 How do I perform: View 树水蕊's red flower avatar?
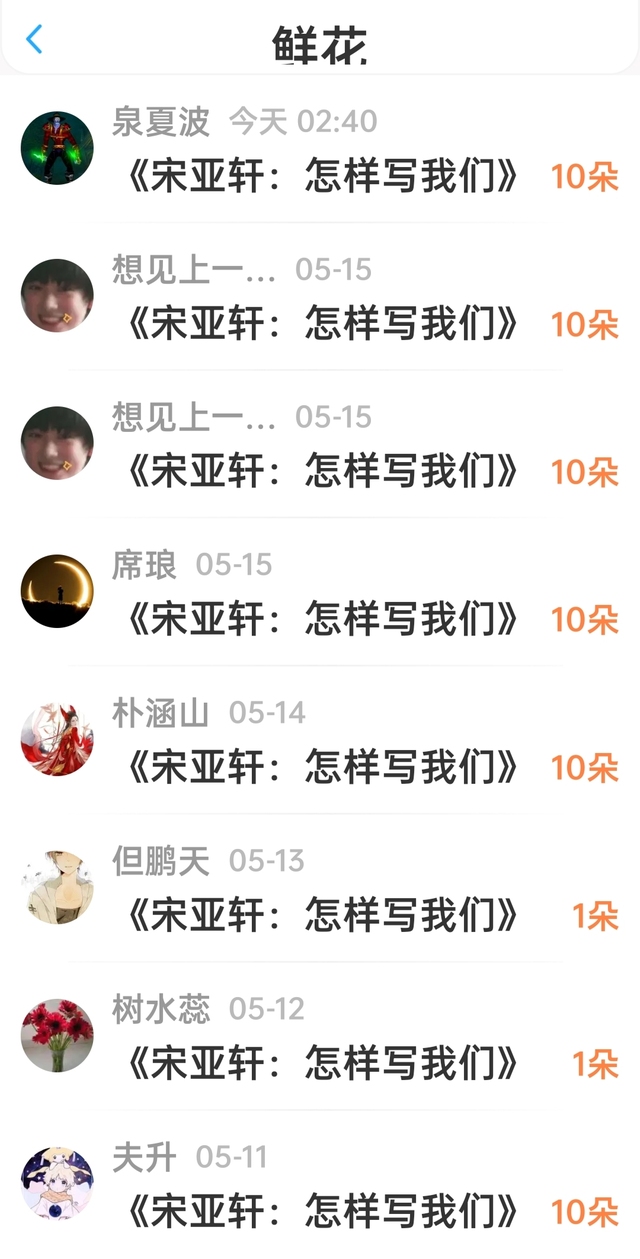(57, 1035)
